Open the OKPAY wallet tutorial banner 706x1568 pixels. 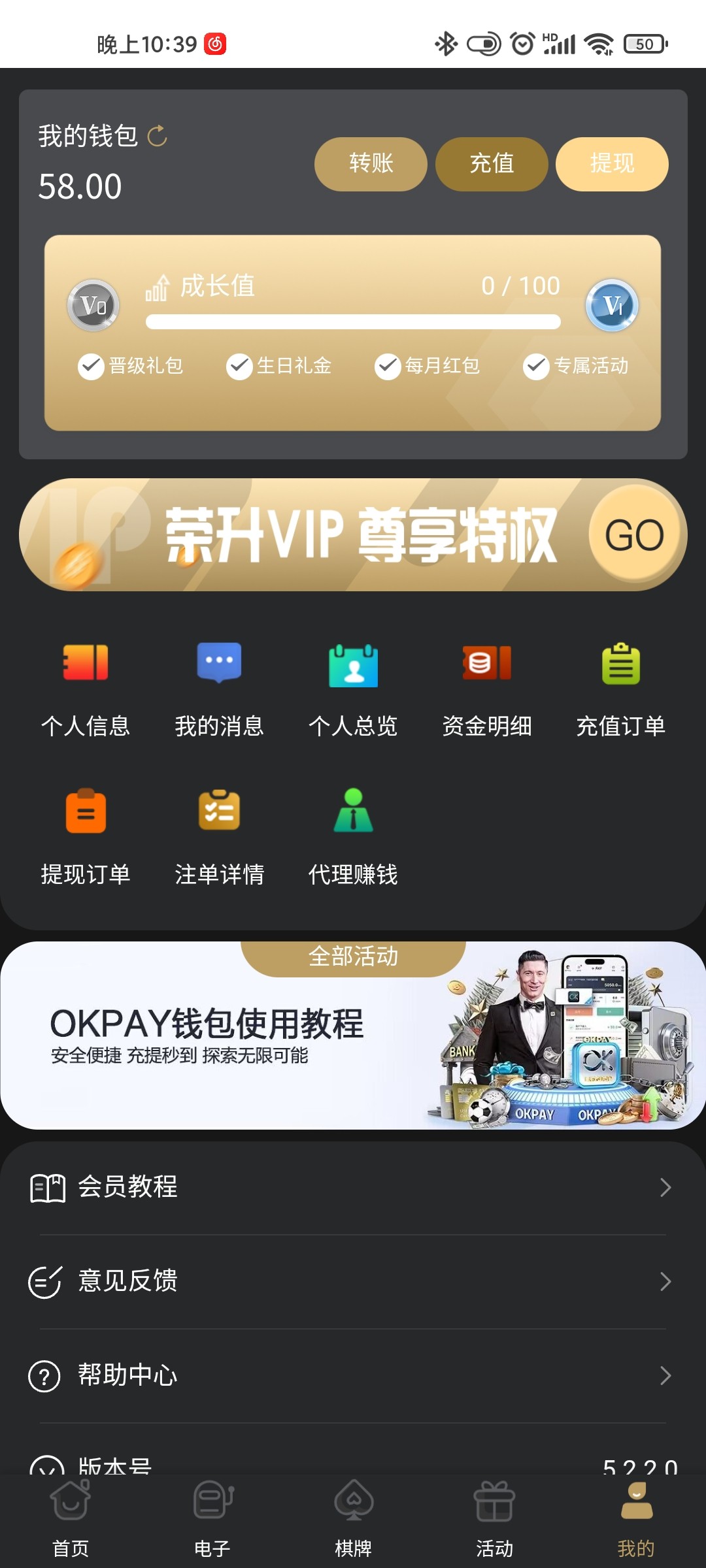pyautogui.click(x=353, y=1045)
